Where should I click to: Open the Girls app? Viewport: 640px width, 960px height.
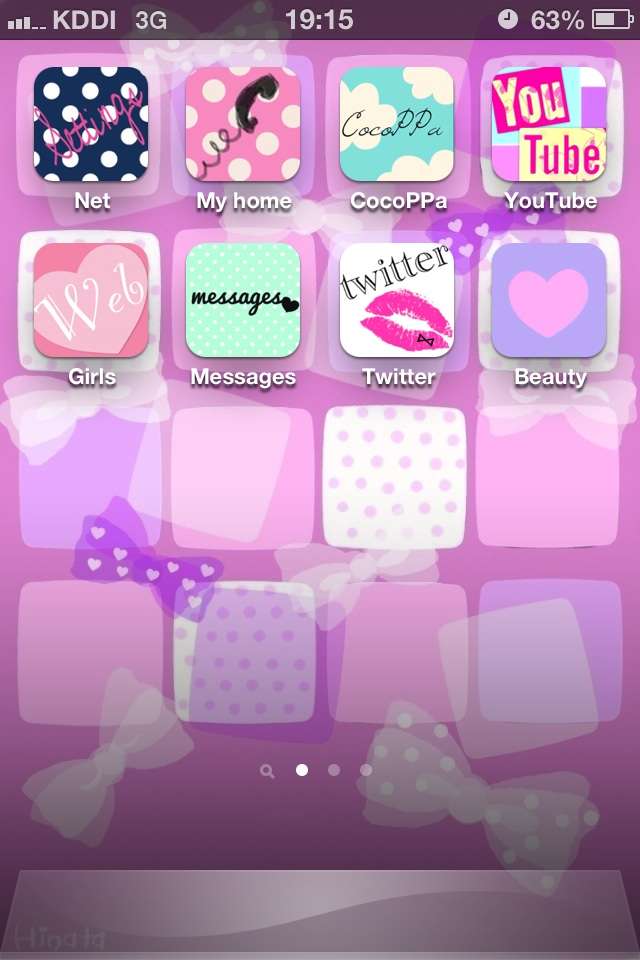pos(91,300)
